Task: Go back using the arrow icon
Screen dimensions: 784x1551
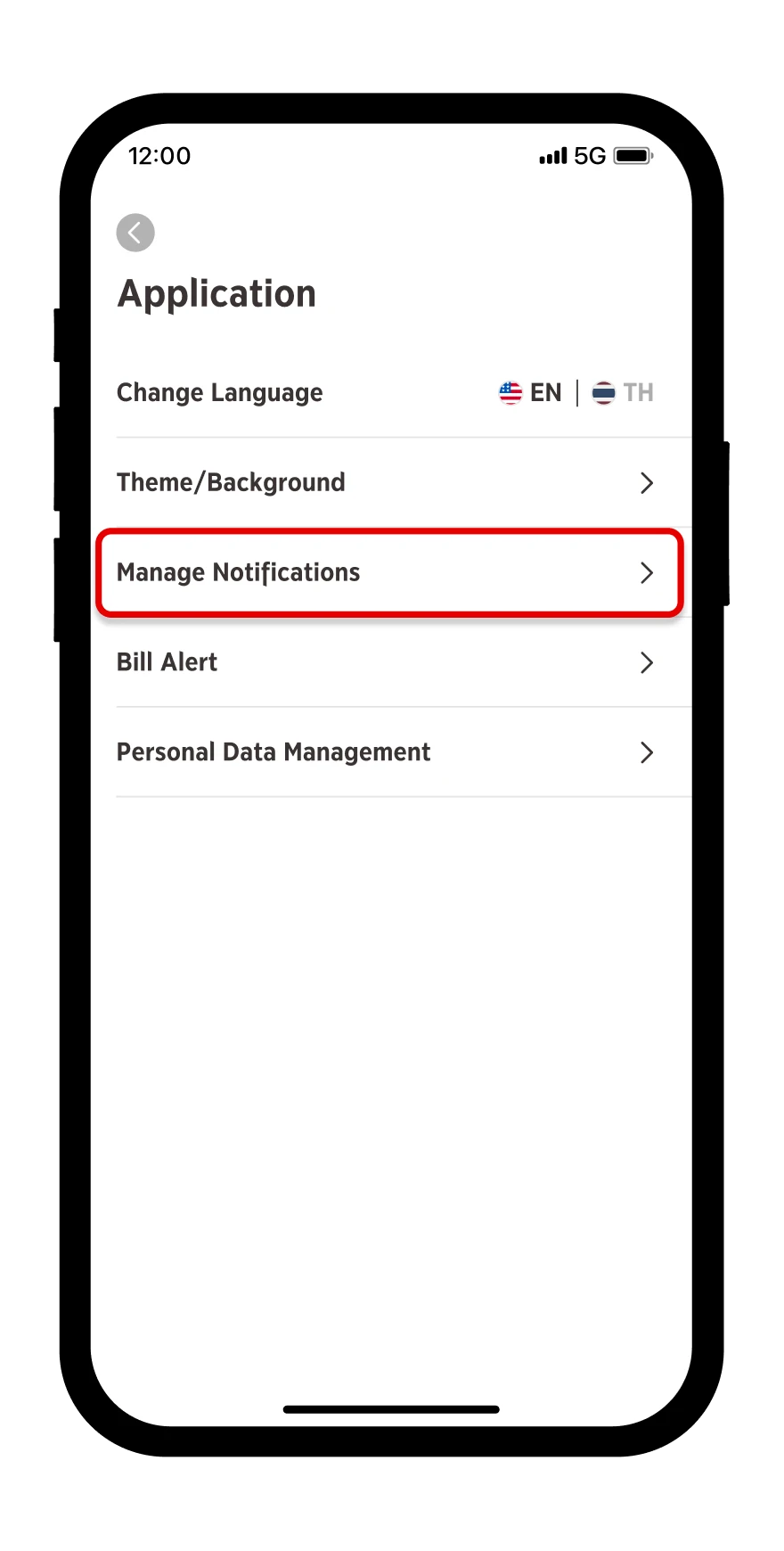Action: [x=135, y=233]
